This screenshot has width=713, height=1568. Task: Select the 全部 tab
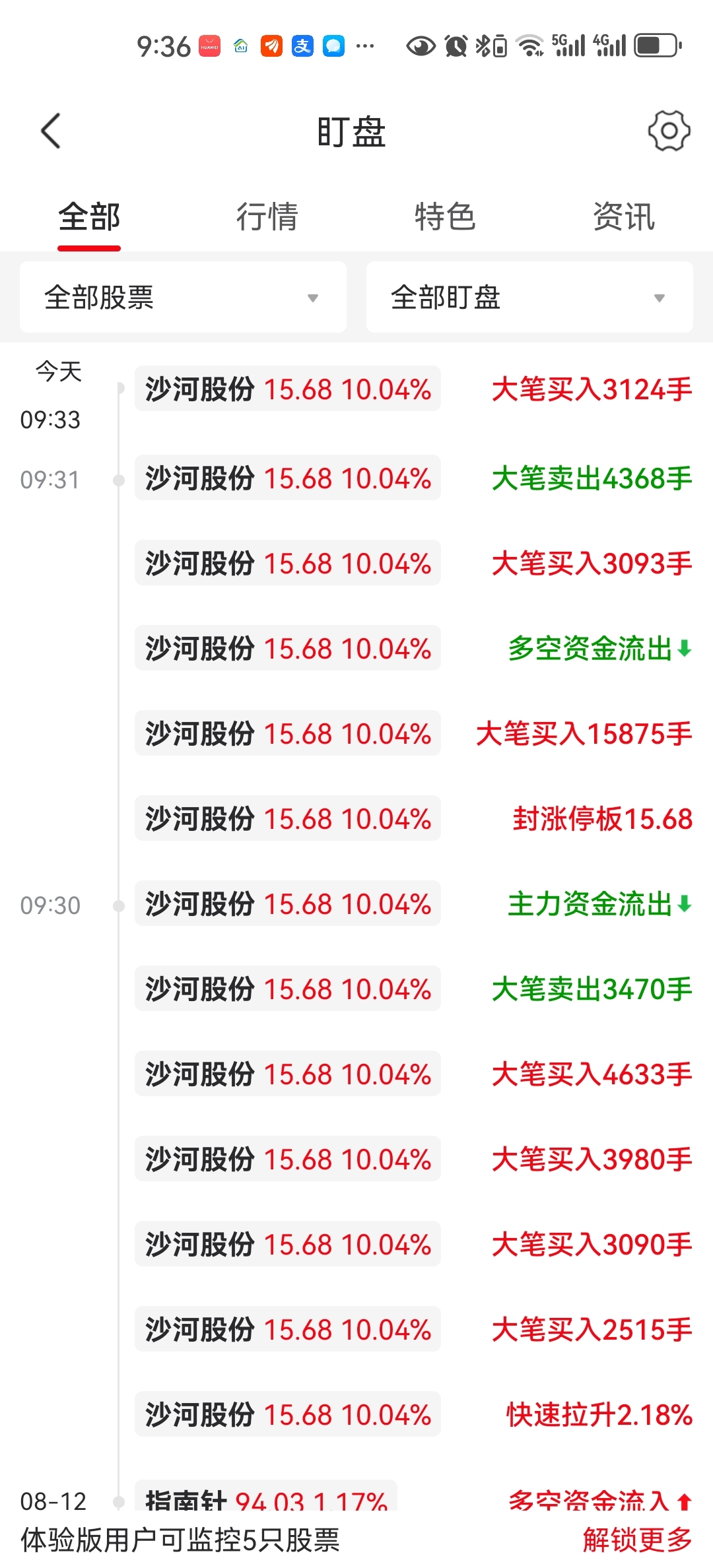(x=89, y=216)
